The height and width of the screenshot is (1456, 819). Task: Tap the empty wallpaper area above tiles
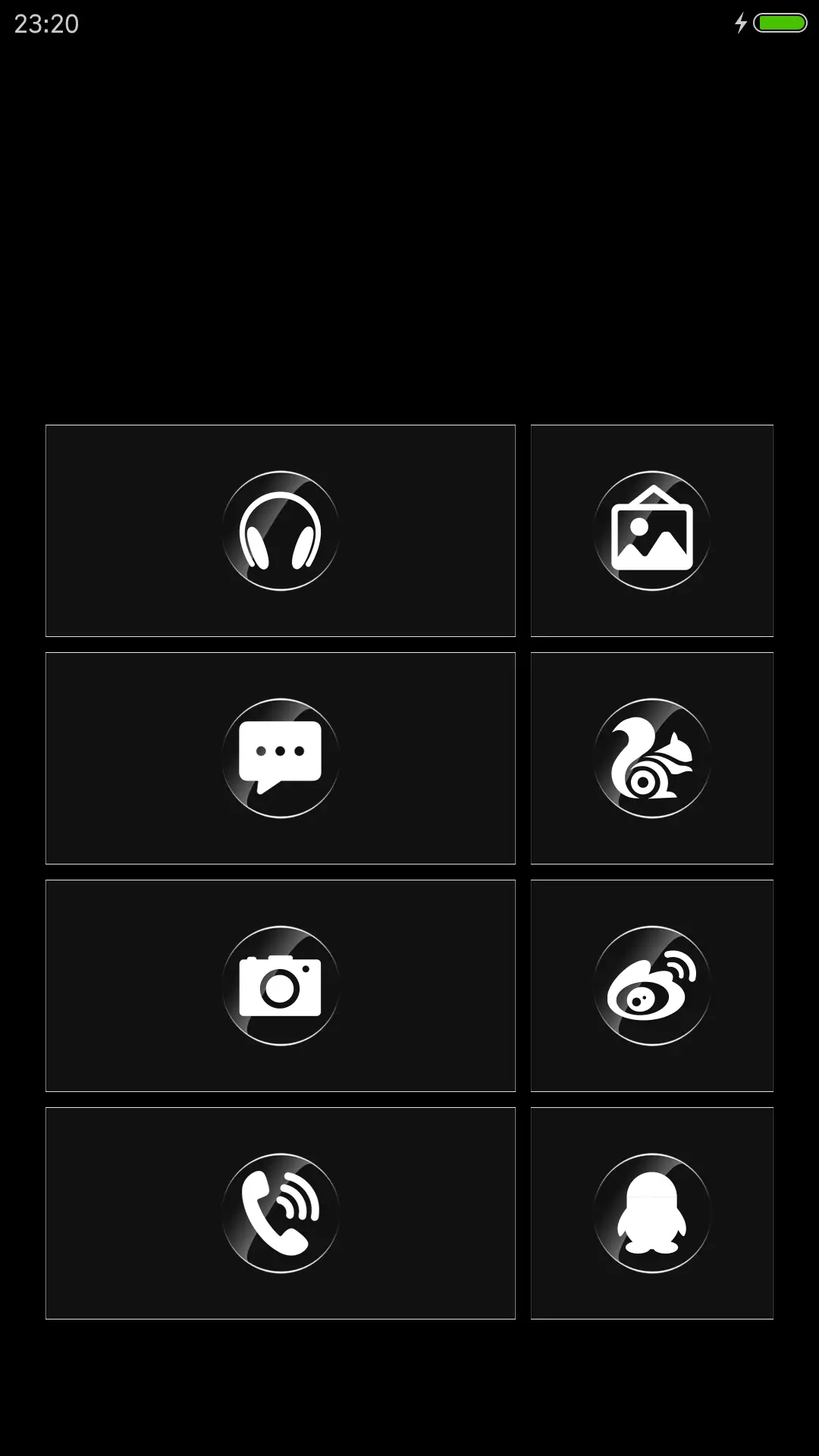[409, 227]
